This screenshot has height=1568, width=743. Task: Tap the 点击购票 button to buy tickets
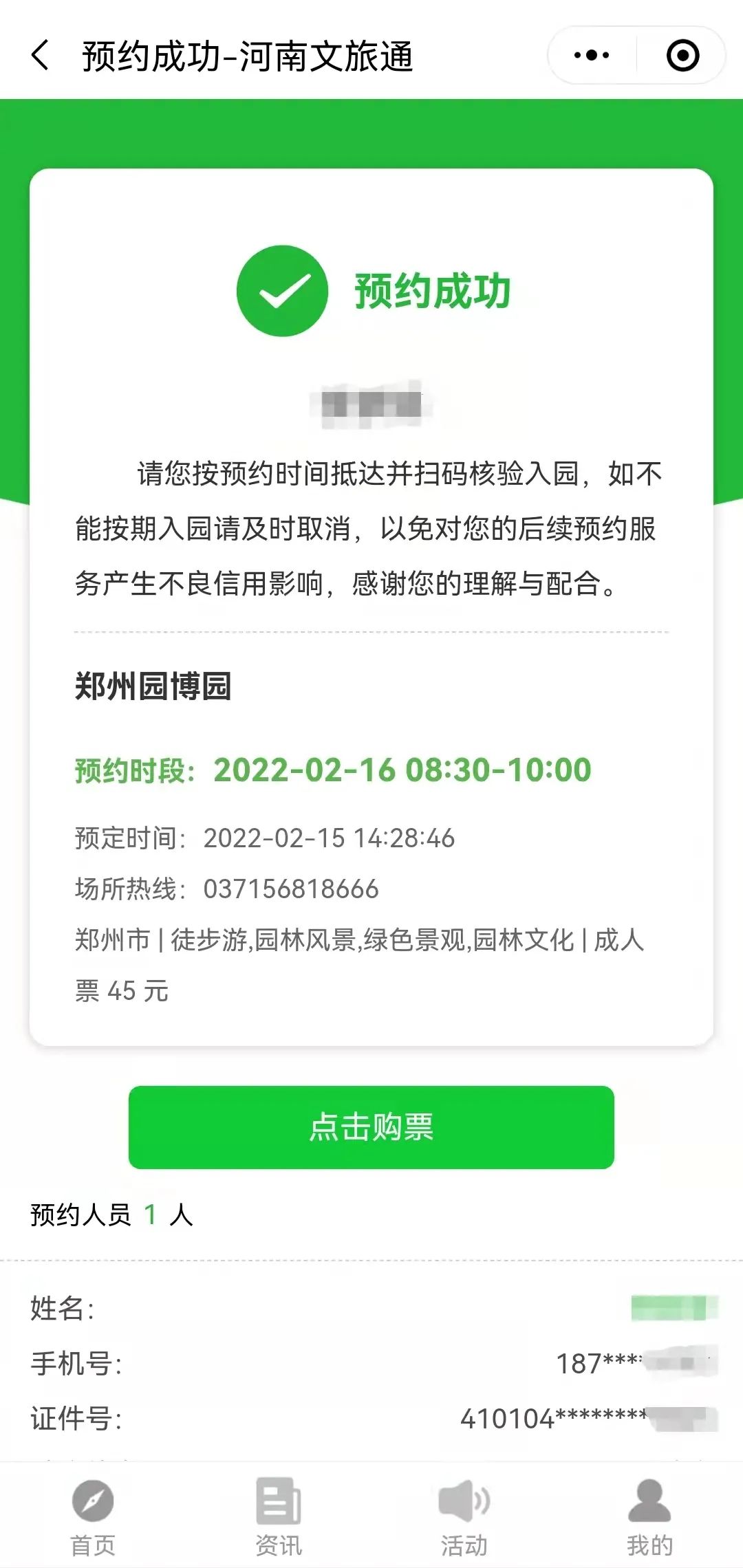[371, 1127]
